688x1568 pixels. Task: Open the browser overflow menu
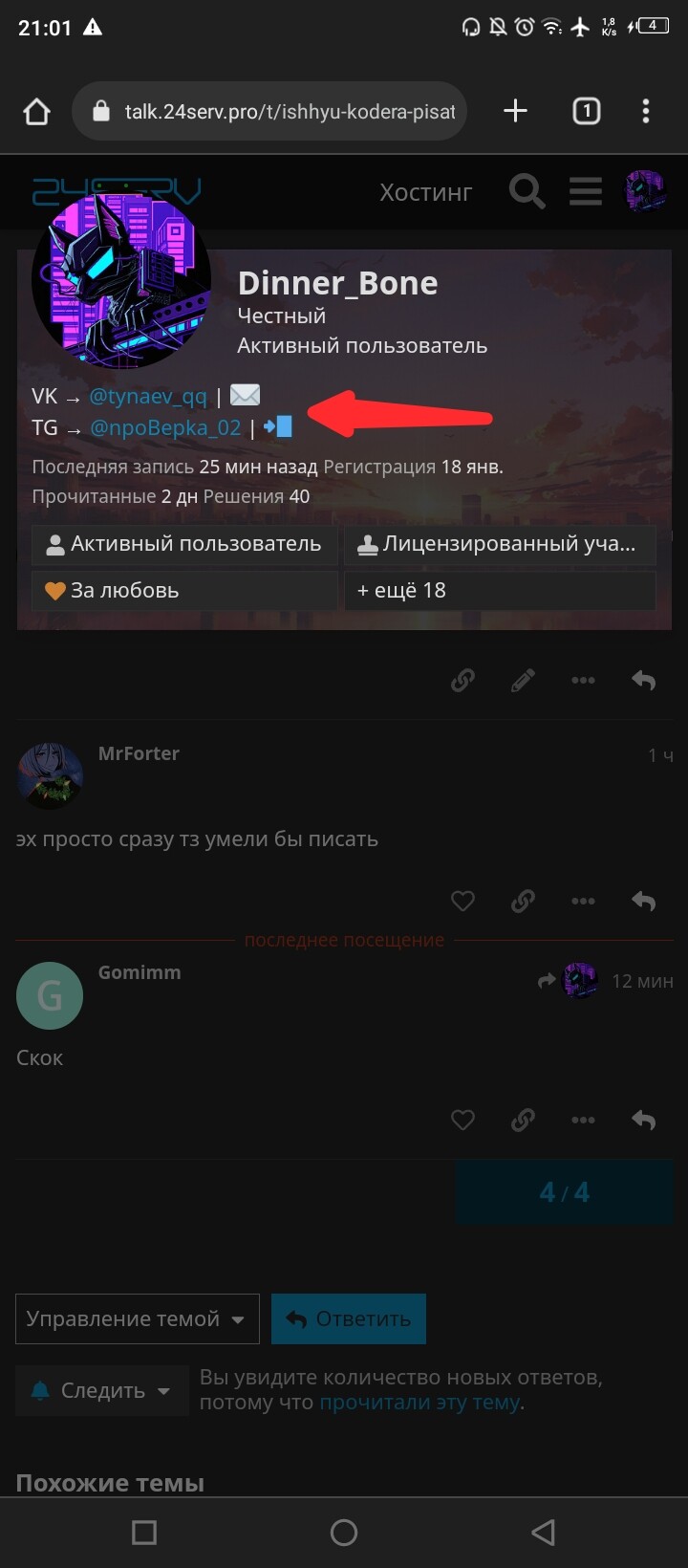tap(646, 111)
